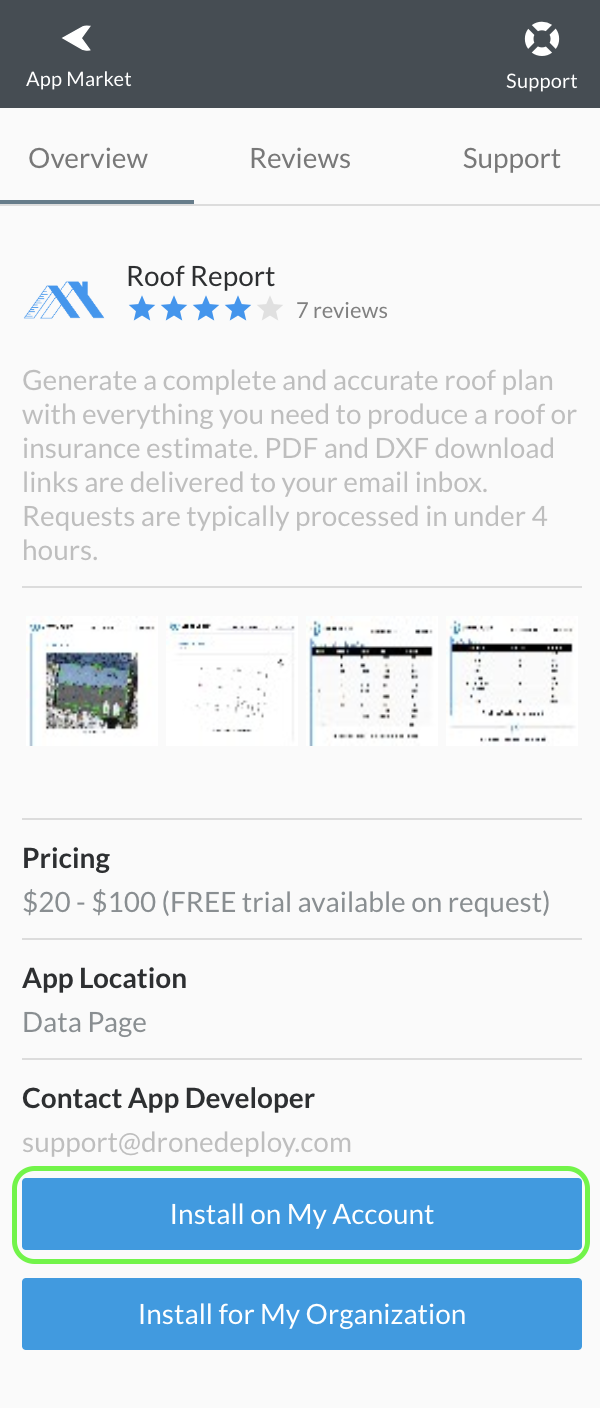
Task: Select the Overview tab
Action: (88, 159)
